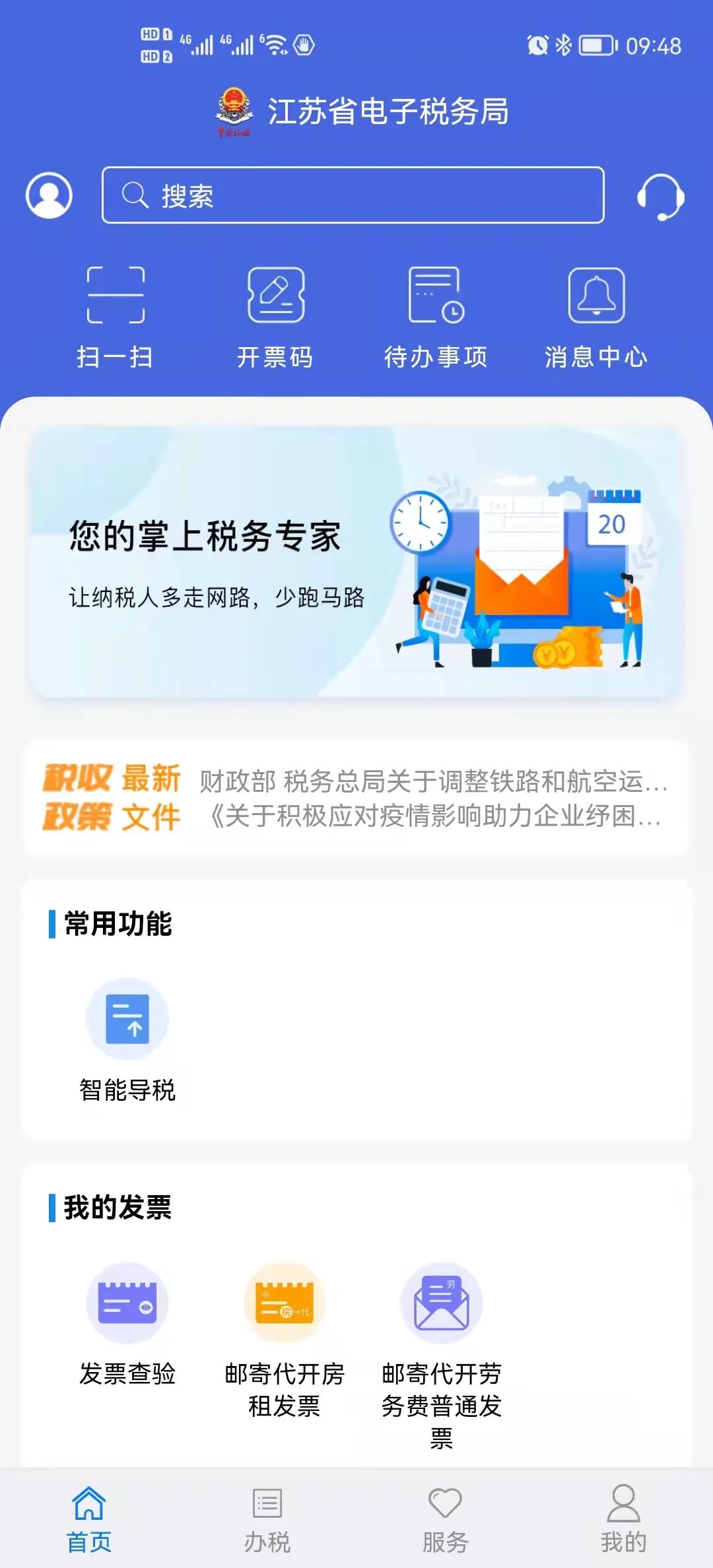
Task: Open 邮寄代开劳务费普通发票
Action: [442, 1357]
